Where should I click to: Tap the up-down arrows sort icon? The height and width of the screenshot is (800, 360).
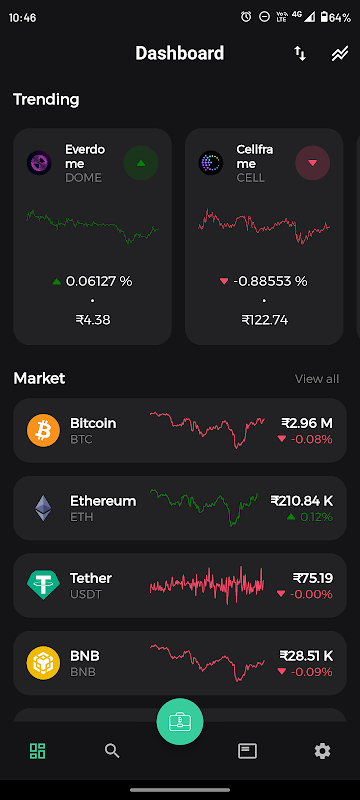coord(300,54)
